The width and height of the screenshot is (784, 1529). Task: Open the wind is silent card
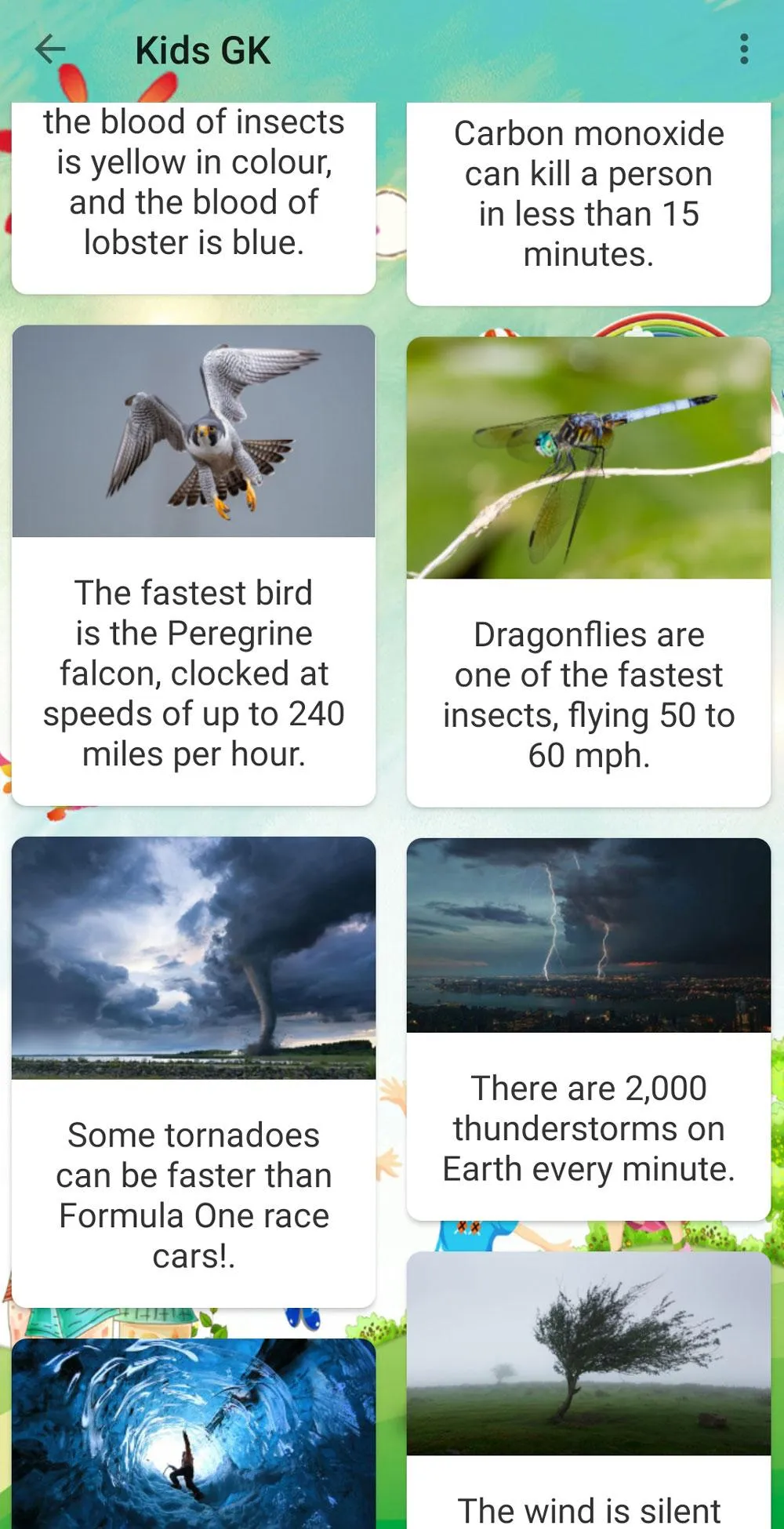click(x=588, y=1388)
